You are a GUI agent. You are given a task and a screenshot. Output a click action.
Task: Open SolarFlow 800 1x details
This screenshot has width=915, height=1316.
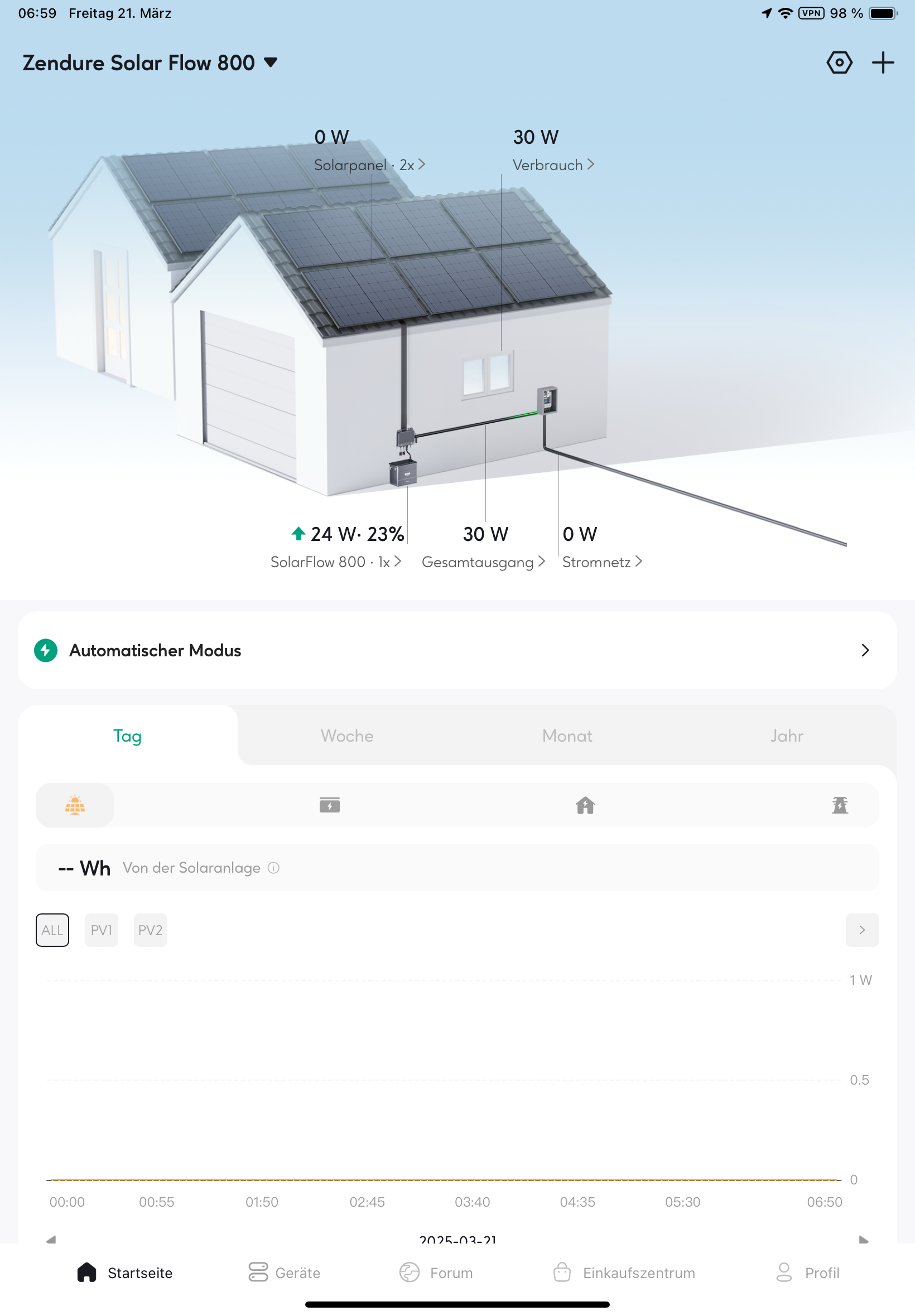click(x=335, y=562)
